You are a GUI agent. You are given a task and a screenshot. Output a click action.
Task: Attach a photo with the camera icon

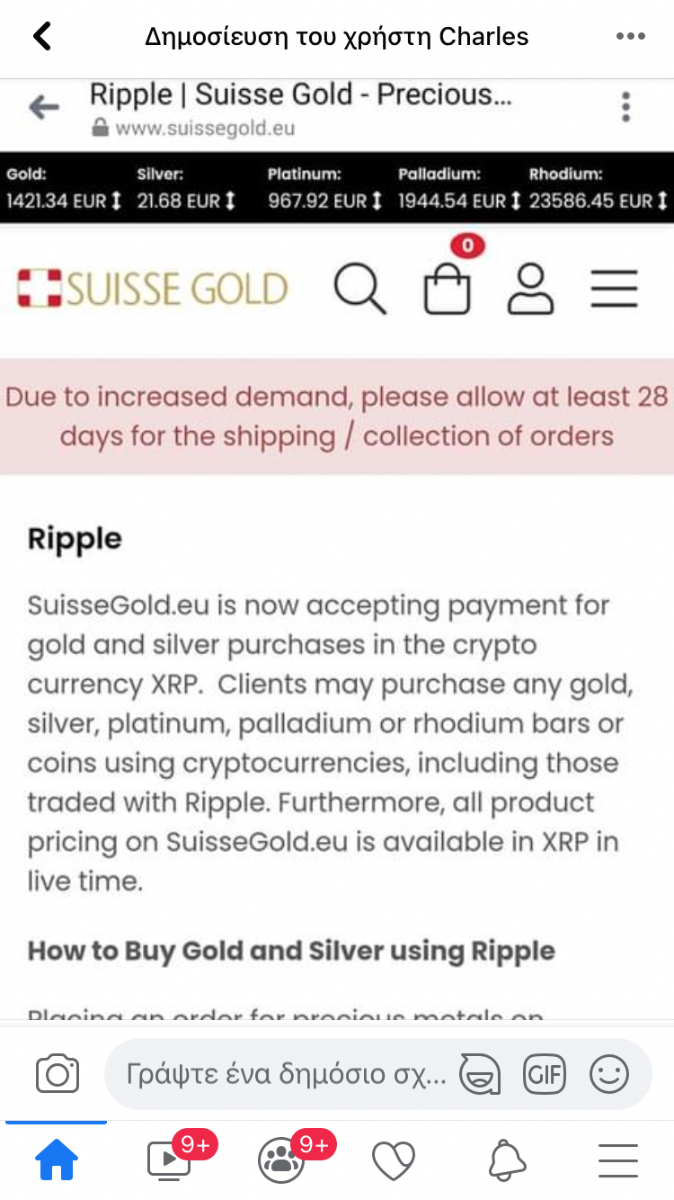click(57, 1075)
